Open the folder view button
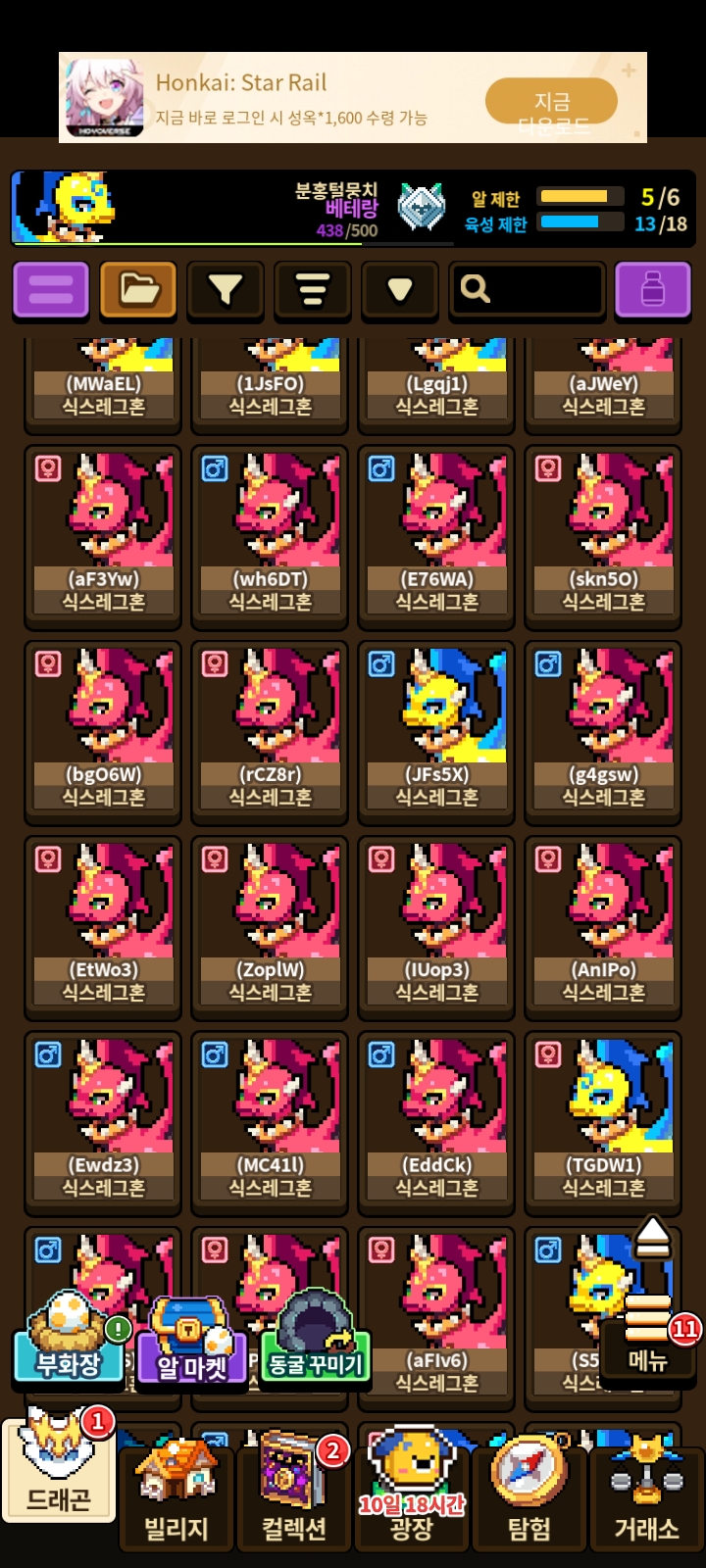Screen dimensions: 706x1568 [138, 290]
